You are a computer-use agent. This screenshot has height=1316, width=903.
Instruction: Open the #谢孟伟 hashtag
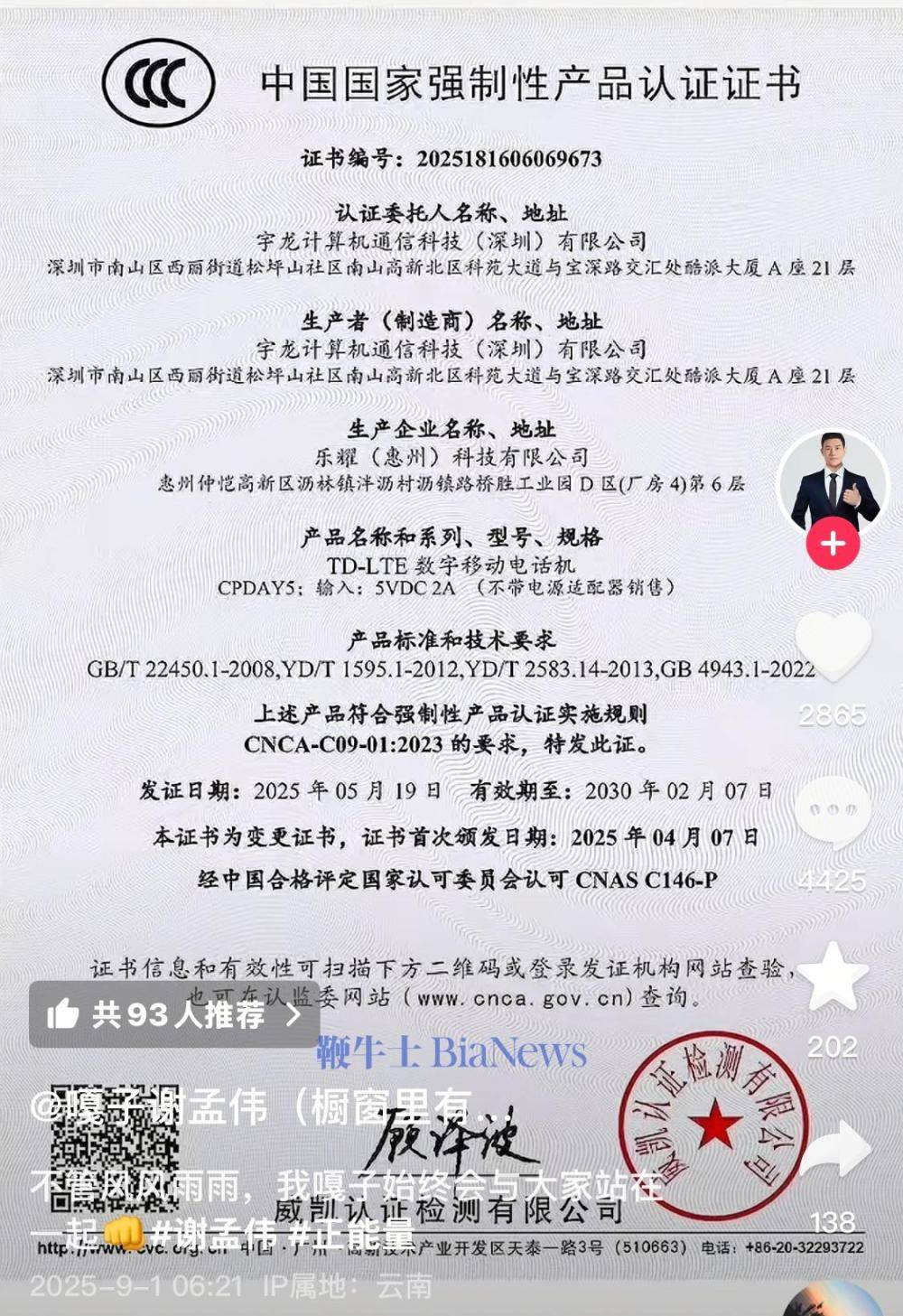coord(215,1233)
